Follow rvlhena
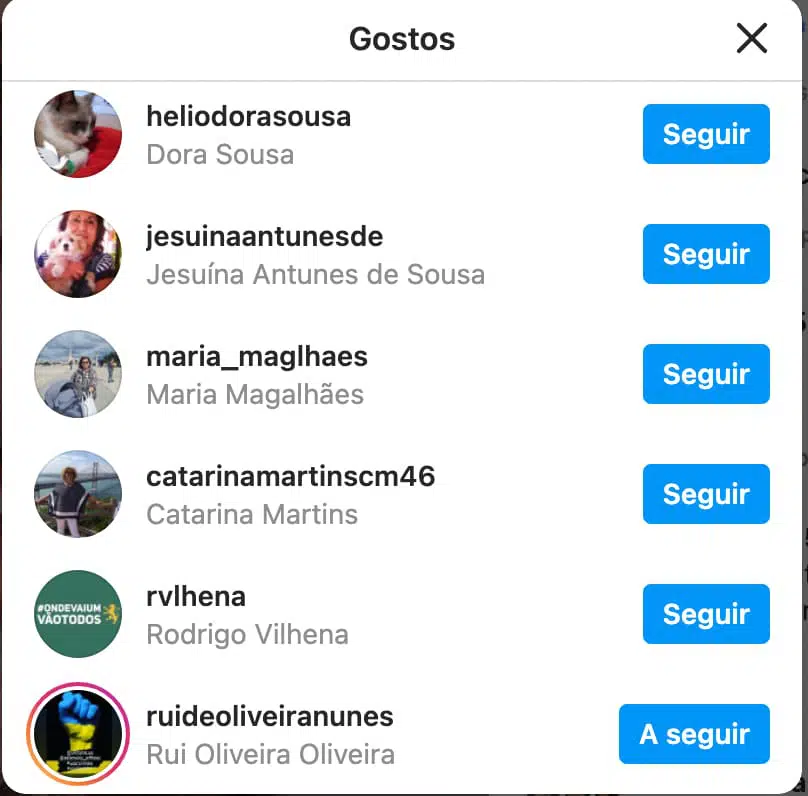This screenshot has height=796, width=808. coord(705,614)
